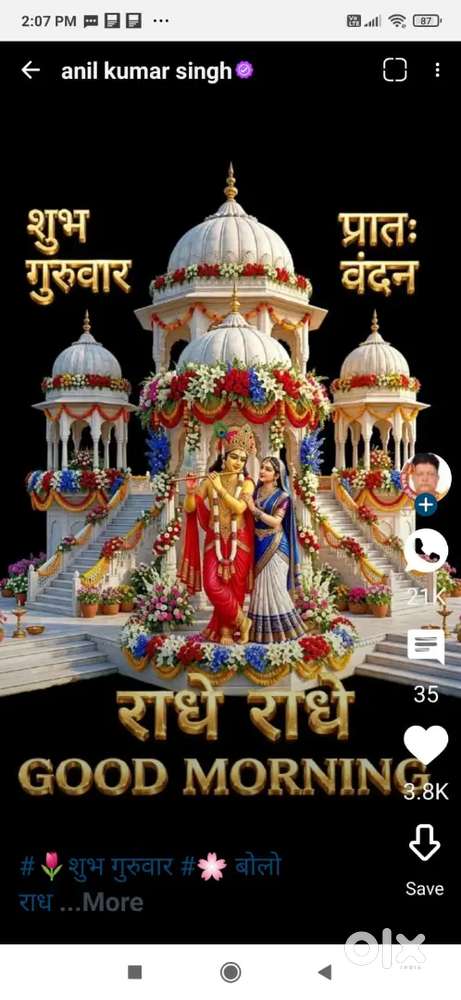Tap the system recent apps button
461x1000 pixels.
pyautogui.click(x=135, y=972)
